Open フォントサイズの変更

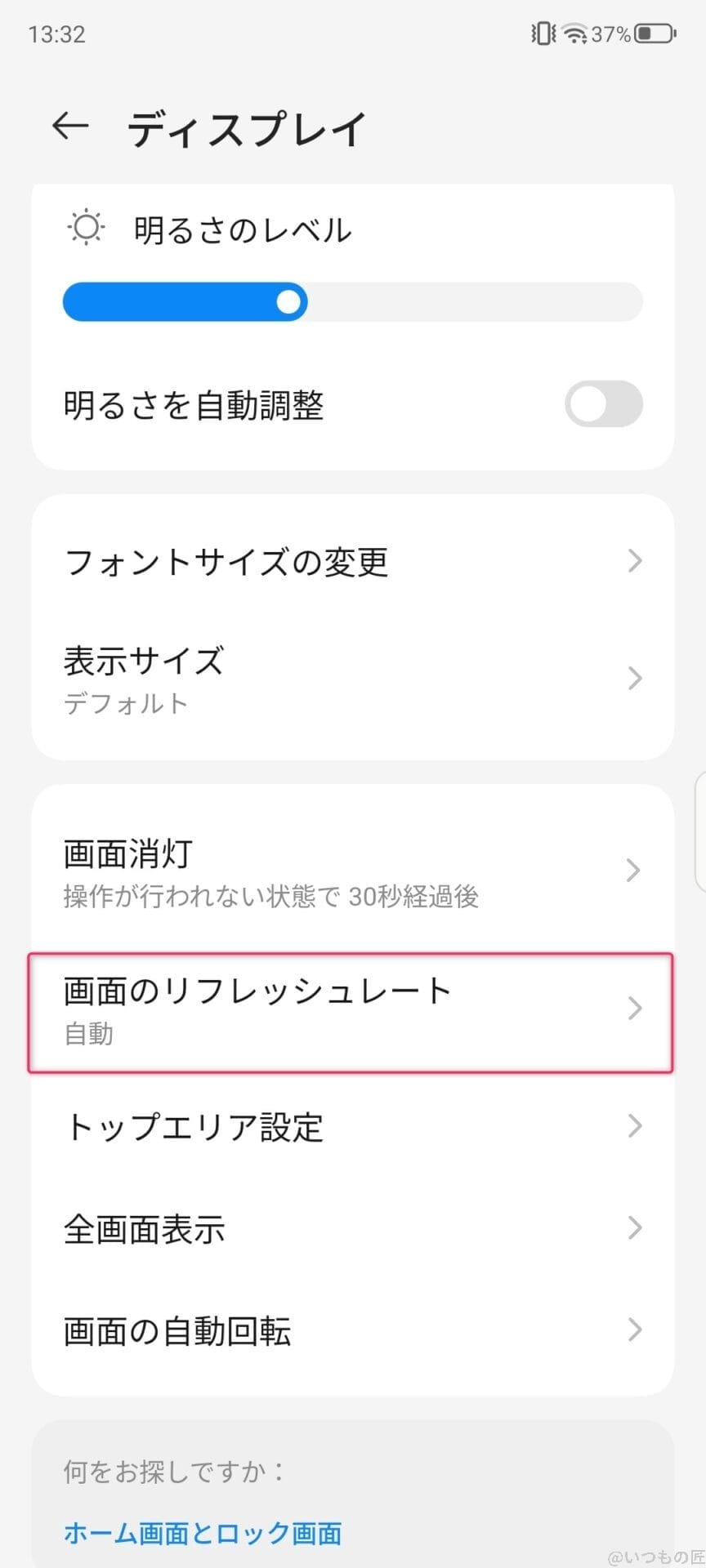tap(352, 562)
